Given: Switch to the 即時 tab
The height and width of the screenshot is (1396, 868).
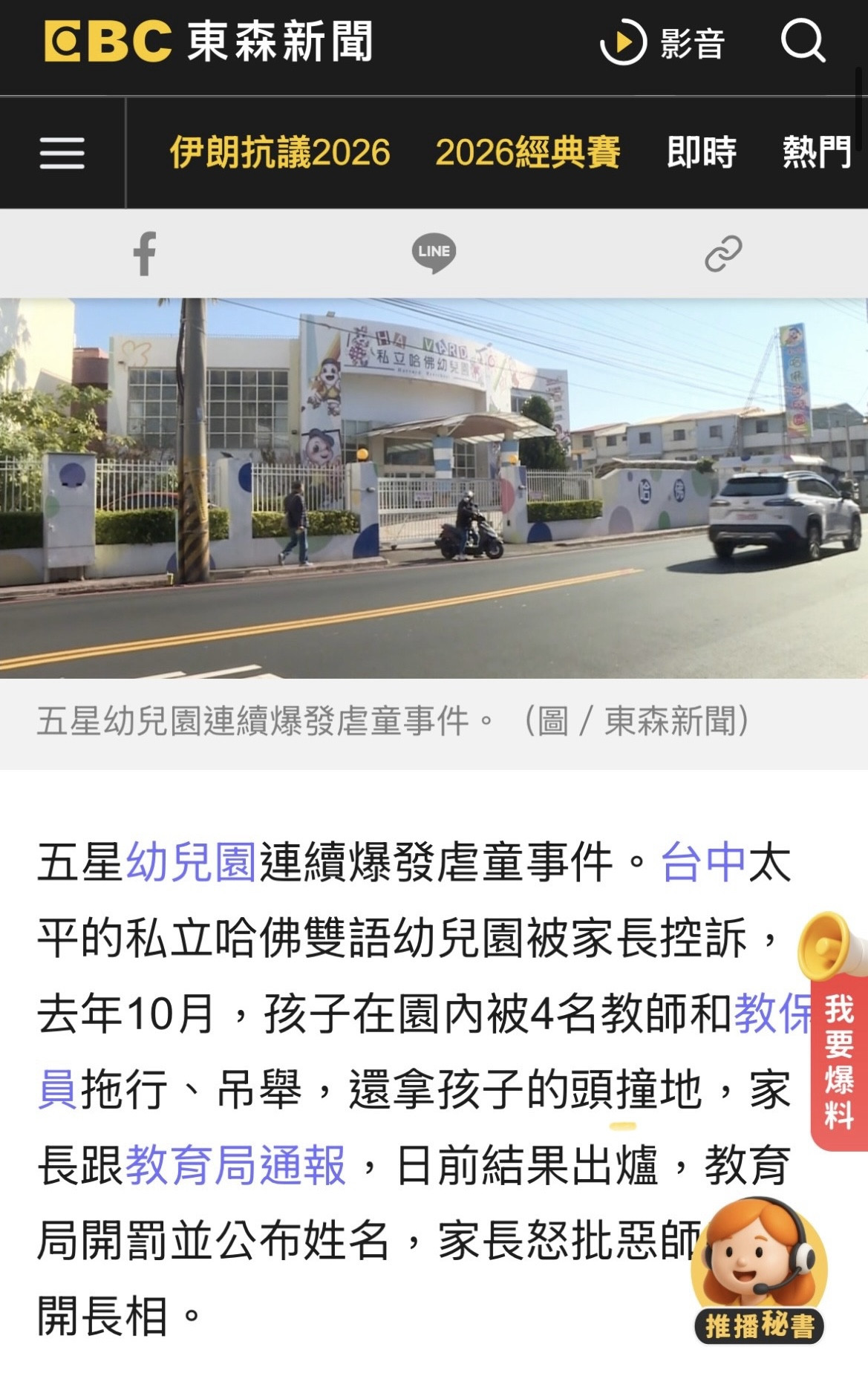Looking at the screenshot, I should click(701, 153).
